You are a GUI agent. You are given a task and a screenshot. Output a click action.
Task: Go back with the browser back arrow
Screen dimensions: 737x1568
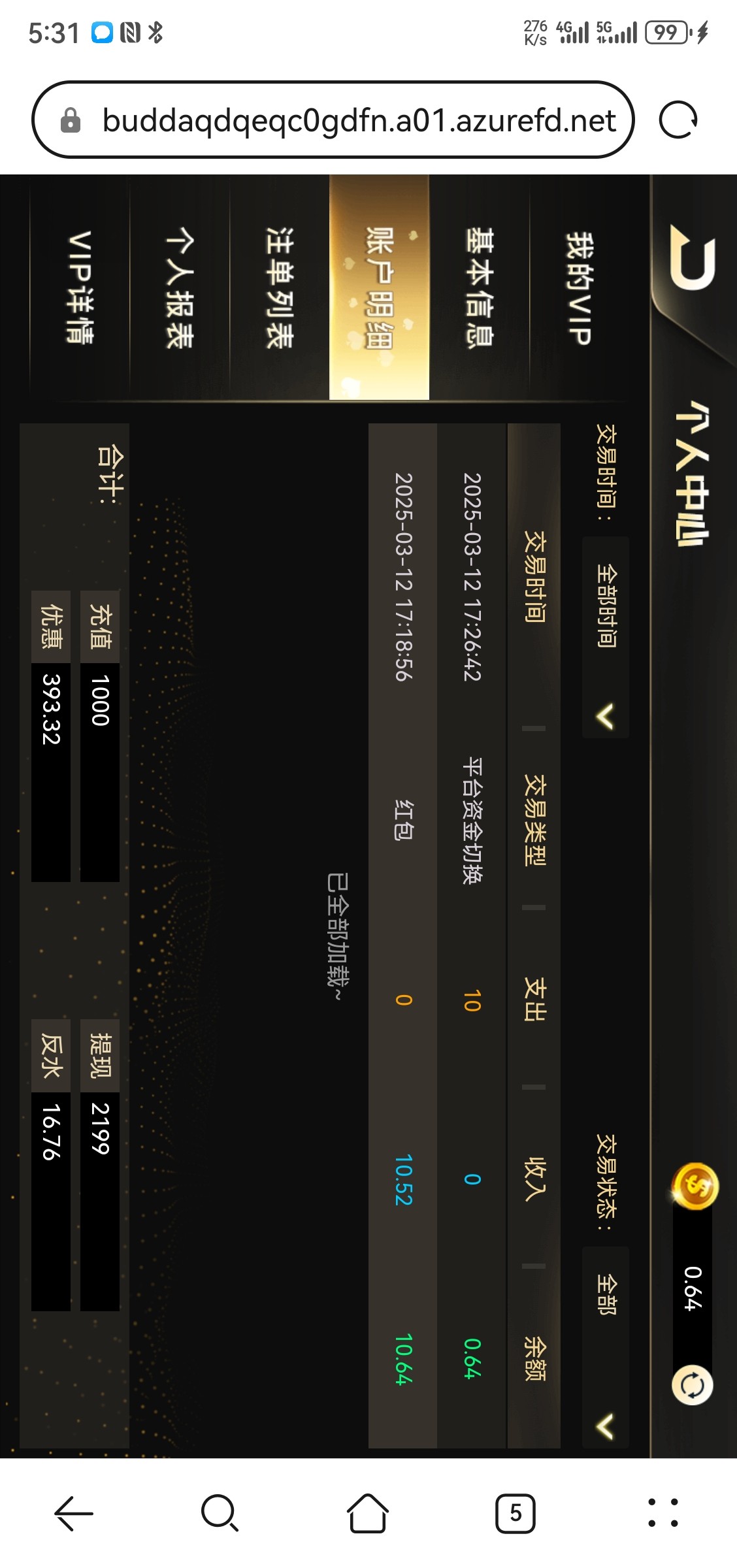pyautogui.click(x=73, y=1513)
